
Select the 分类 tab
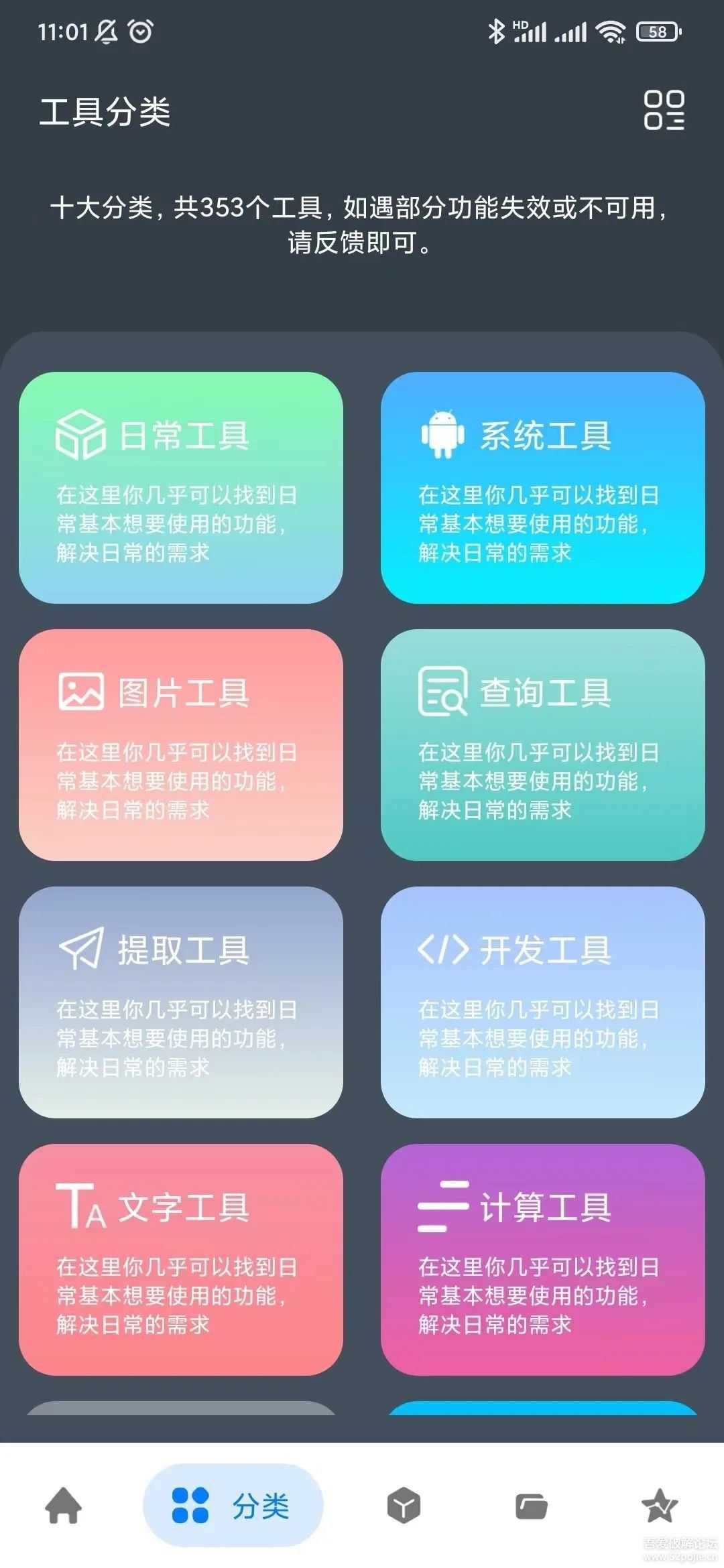pos(233,1506)
